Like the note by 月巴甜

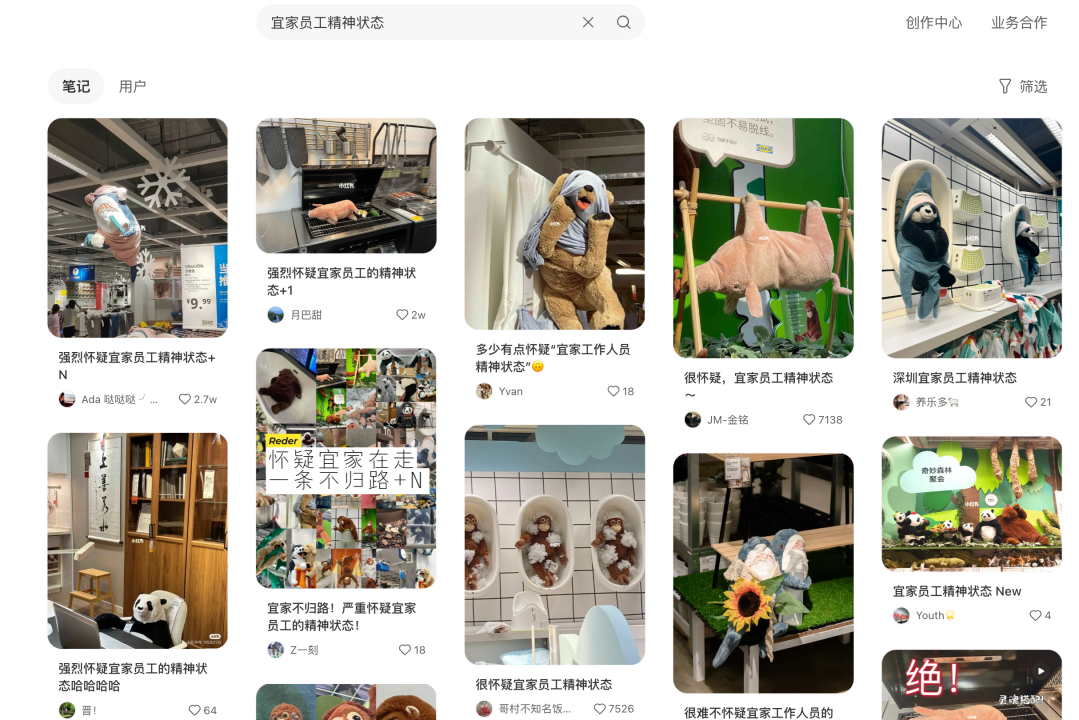(x=402, y=314)
